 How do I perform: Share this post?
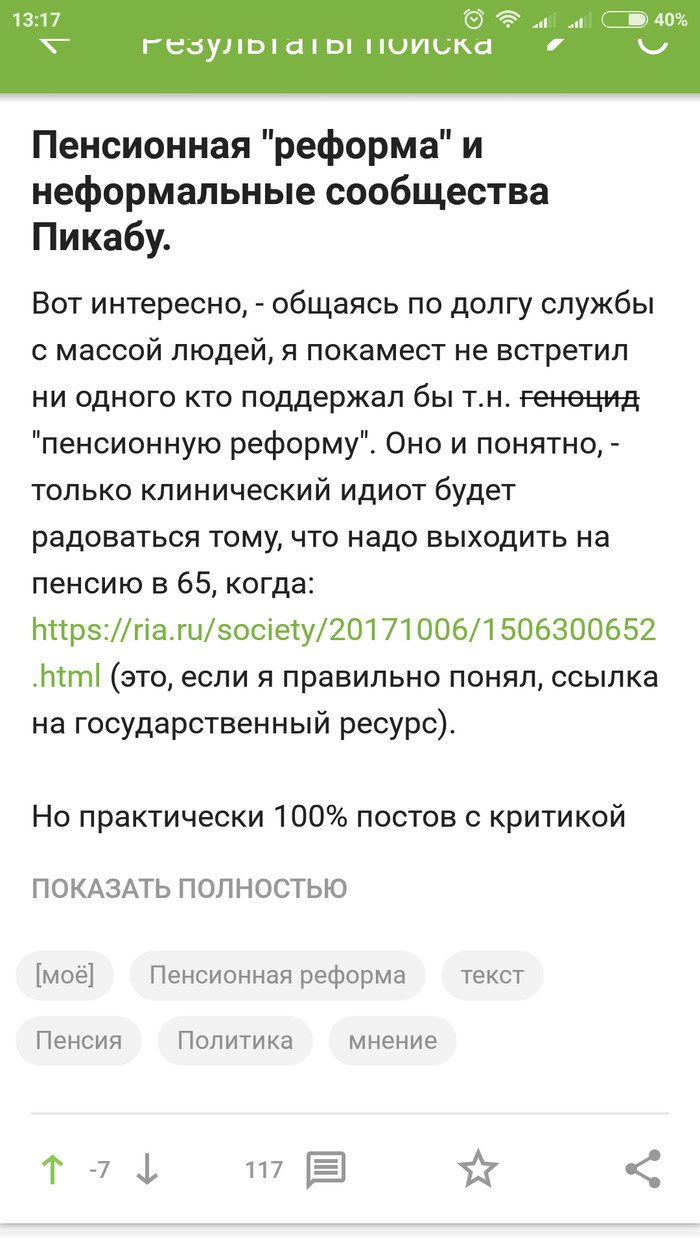642,1169
